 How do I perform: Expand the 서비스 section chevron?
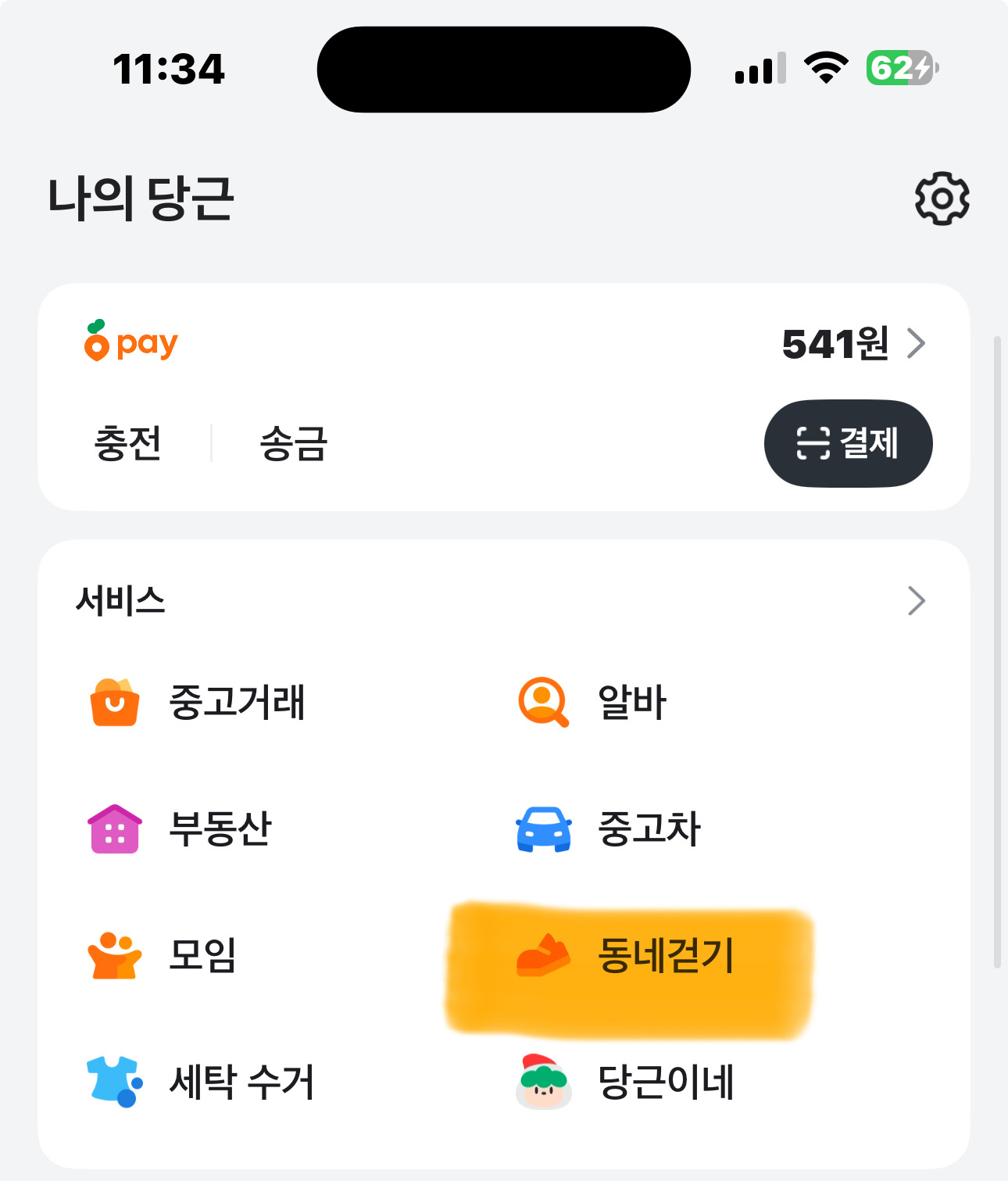click(x=917, y=600)
